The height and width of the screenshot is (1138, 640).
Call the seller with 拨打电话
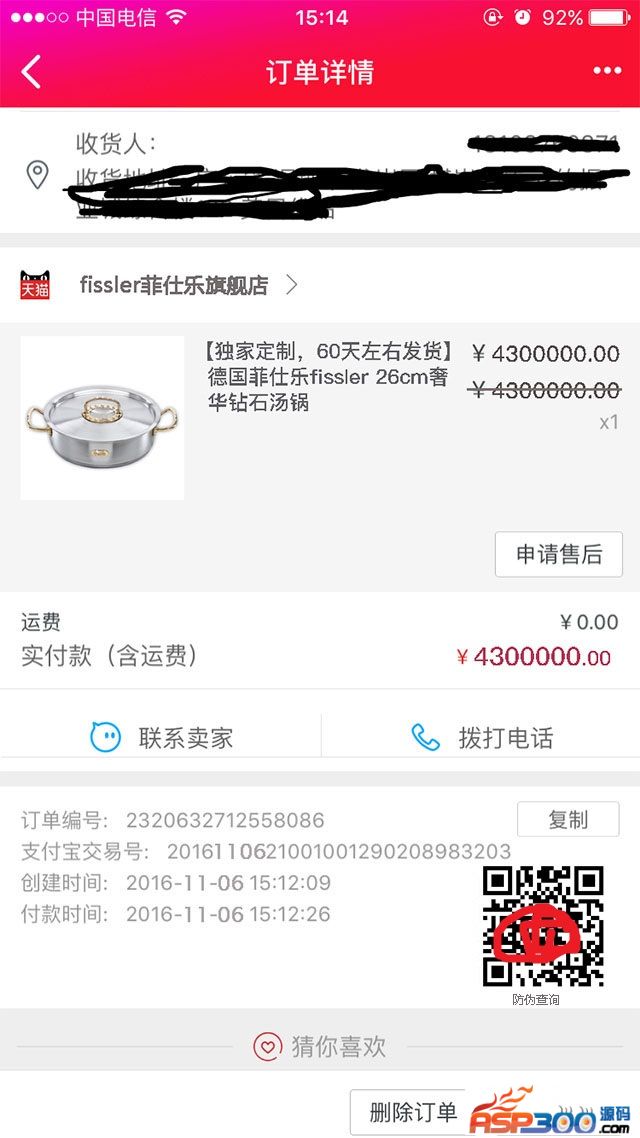[482, 738]
